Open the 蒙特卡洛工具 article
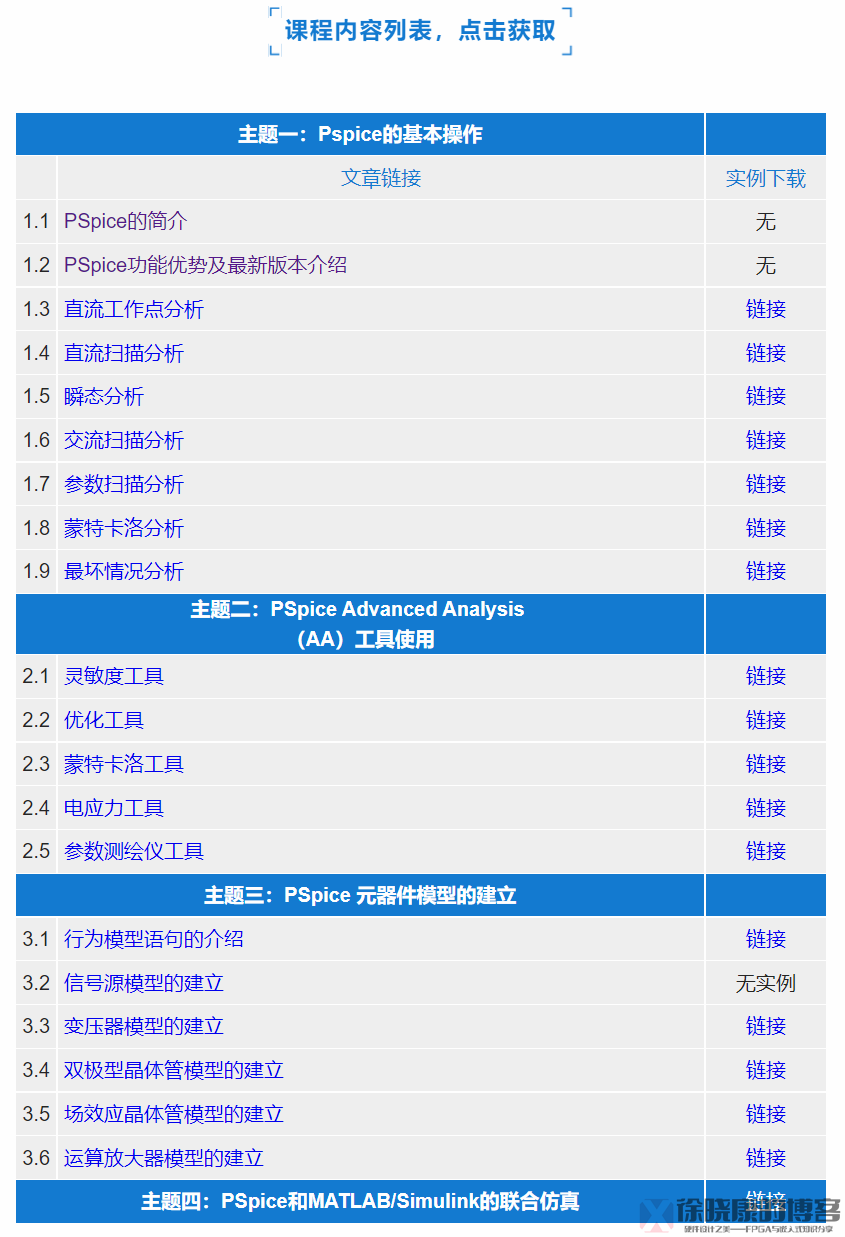 (124, 764)
